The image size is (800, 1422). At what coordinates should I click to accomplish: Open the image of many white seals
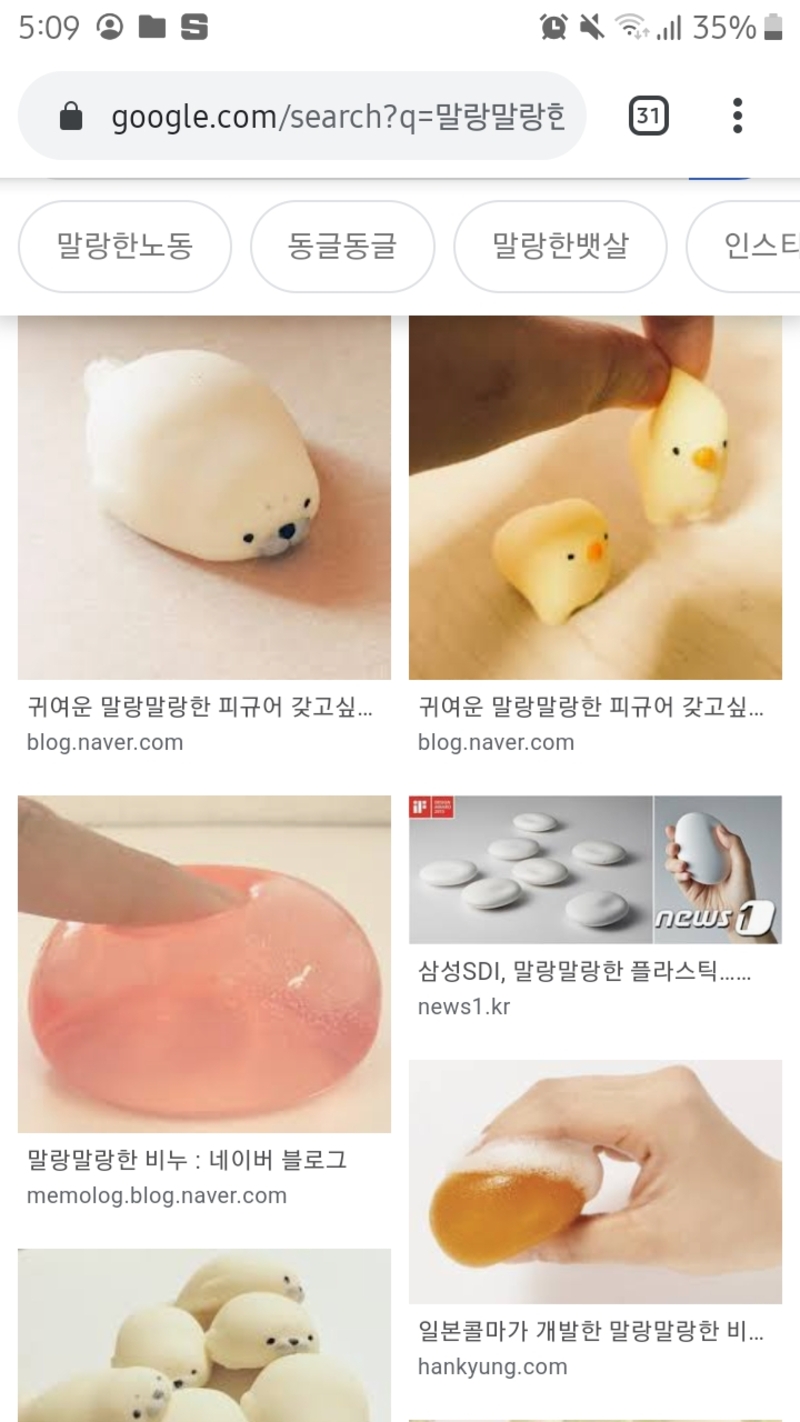pos(204,1335)
